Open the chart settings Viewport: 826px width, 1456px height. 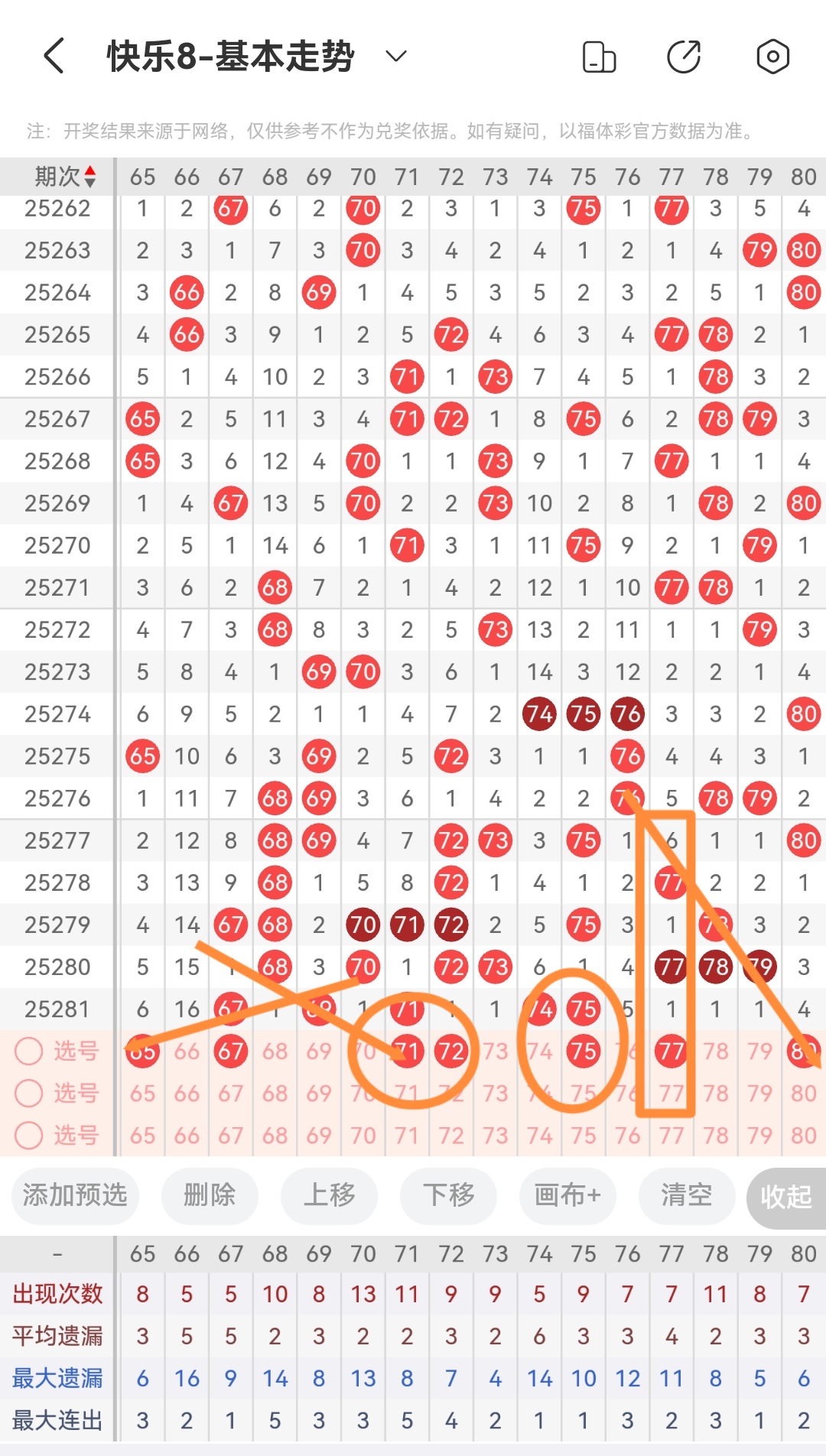click(x=772, y=57)
